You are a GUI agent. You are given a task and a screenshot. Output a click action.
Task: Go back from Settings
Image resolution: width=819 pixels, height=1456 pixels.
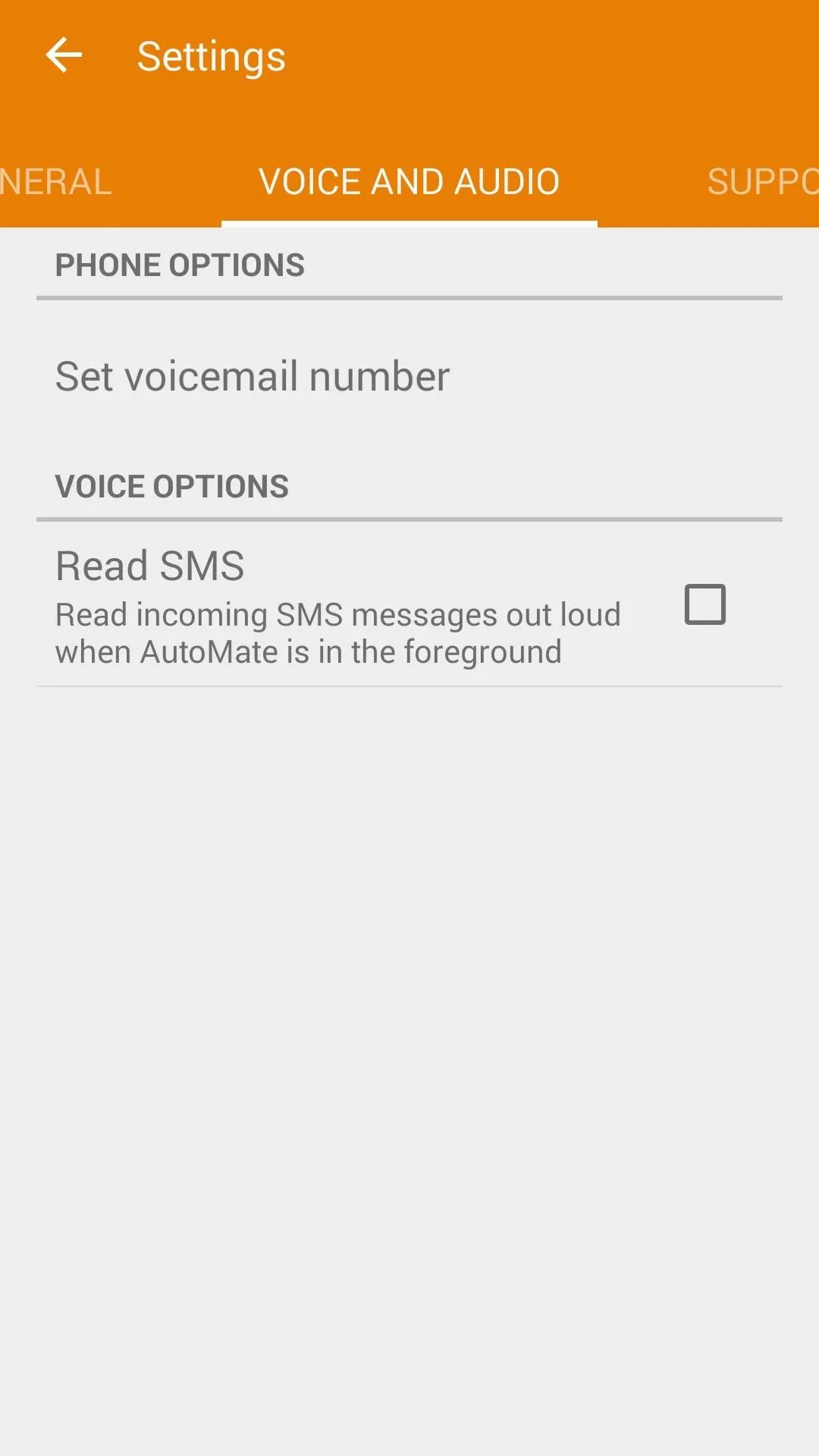coord(64,56)
